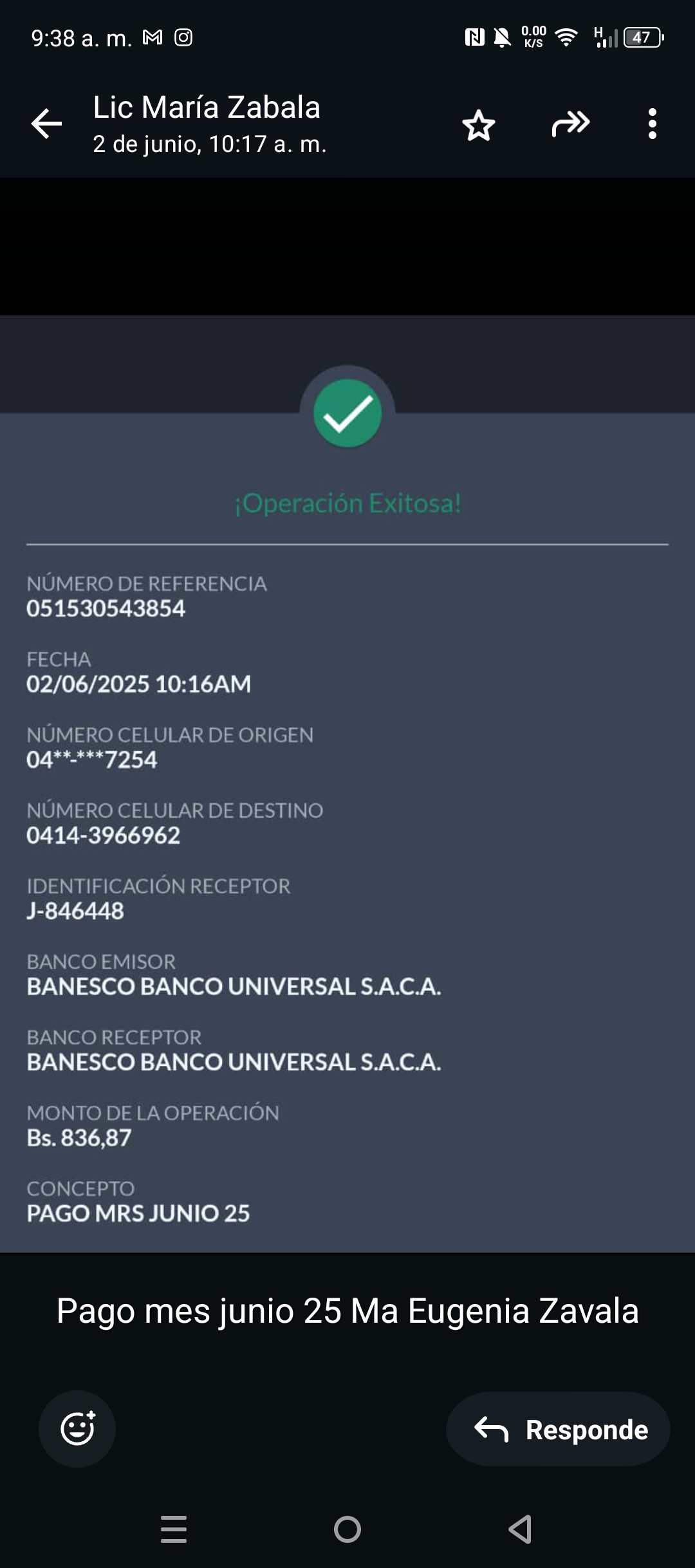The image size is (695, 1568).
Task: Go to the system home screen
Action: (347, 1529)
